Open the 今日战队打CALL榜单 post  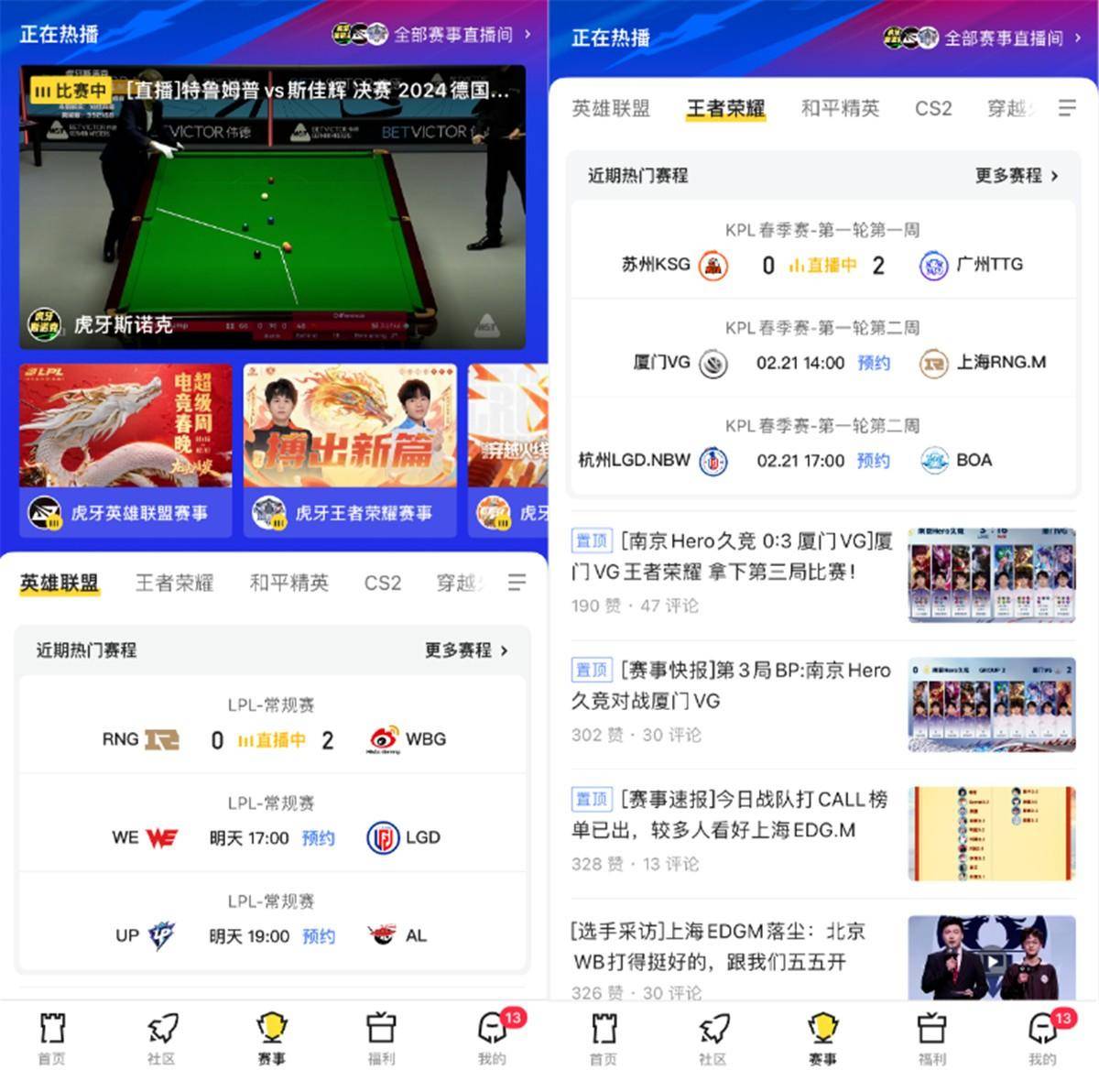point(733,814)
